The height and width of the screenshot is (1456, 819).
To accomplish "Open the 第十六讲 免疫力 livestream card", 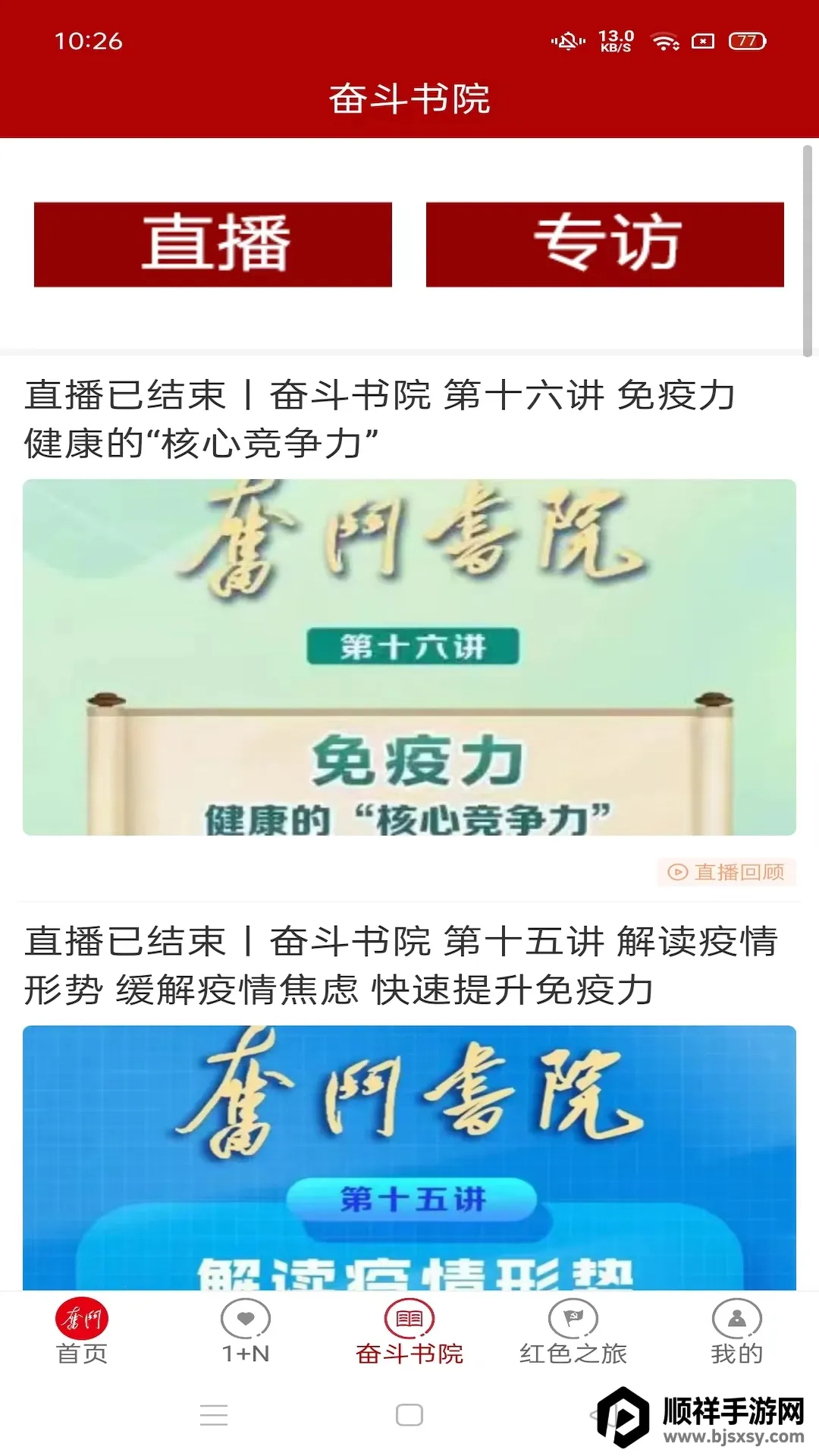I will coord(409,657).
